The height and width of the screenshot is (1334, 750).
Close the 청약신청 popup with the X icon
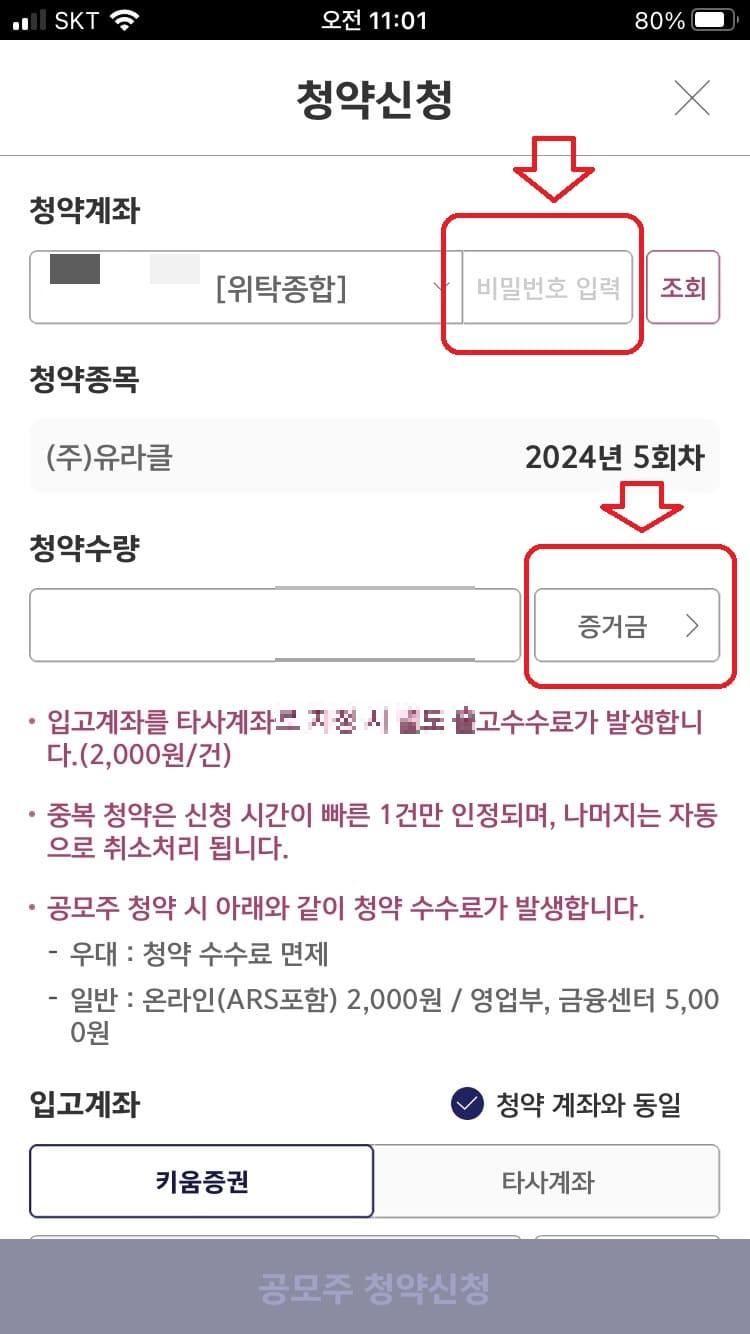click(692, 99)
